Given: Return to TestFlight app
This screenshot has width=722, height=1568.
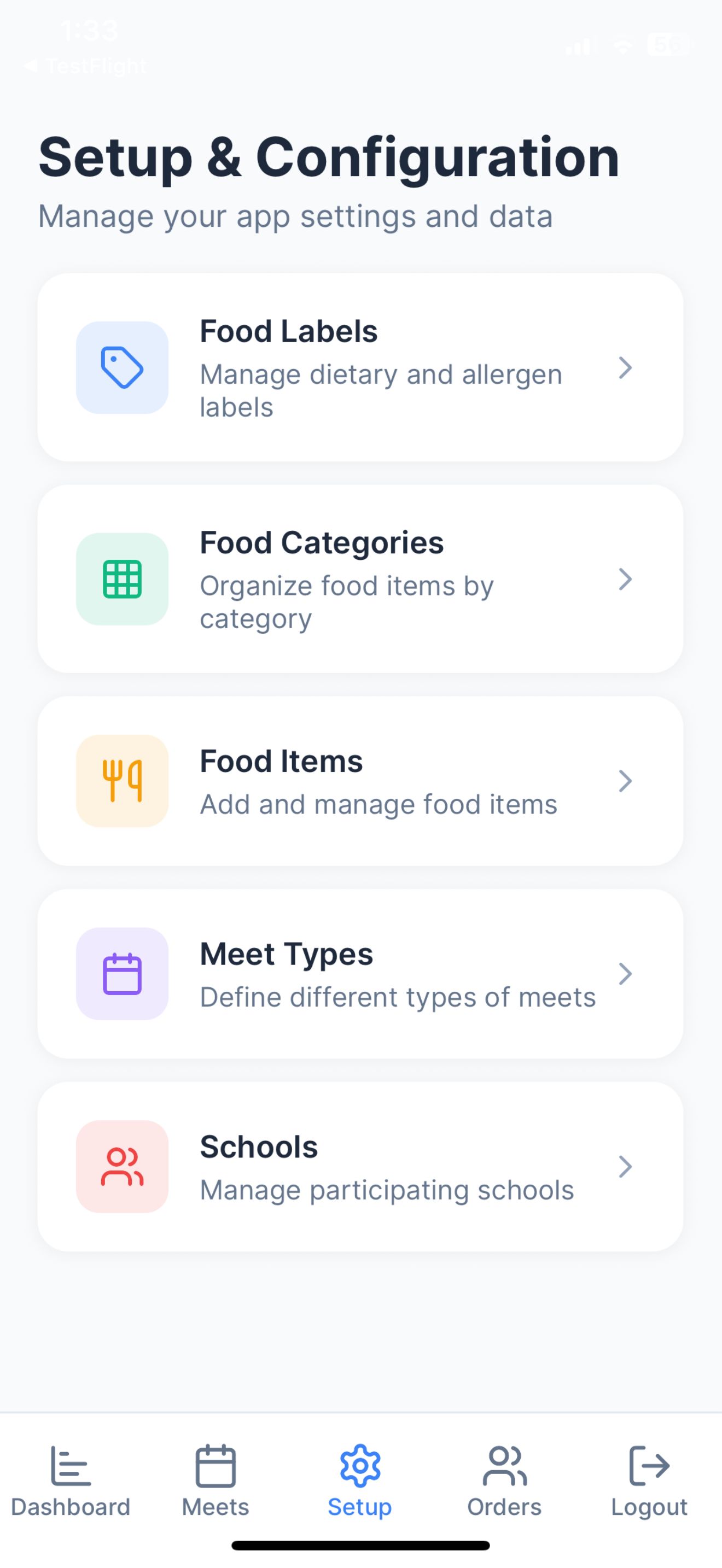Looking at the screenshot, I should 85,66.
